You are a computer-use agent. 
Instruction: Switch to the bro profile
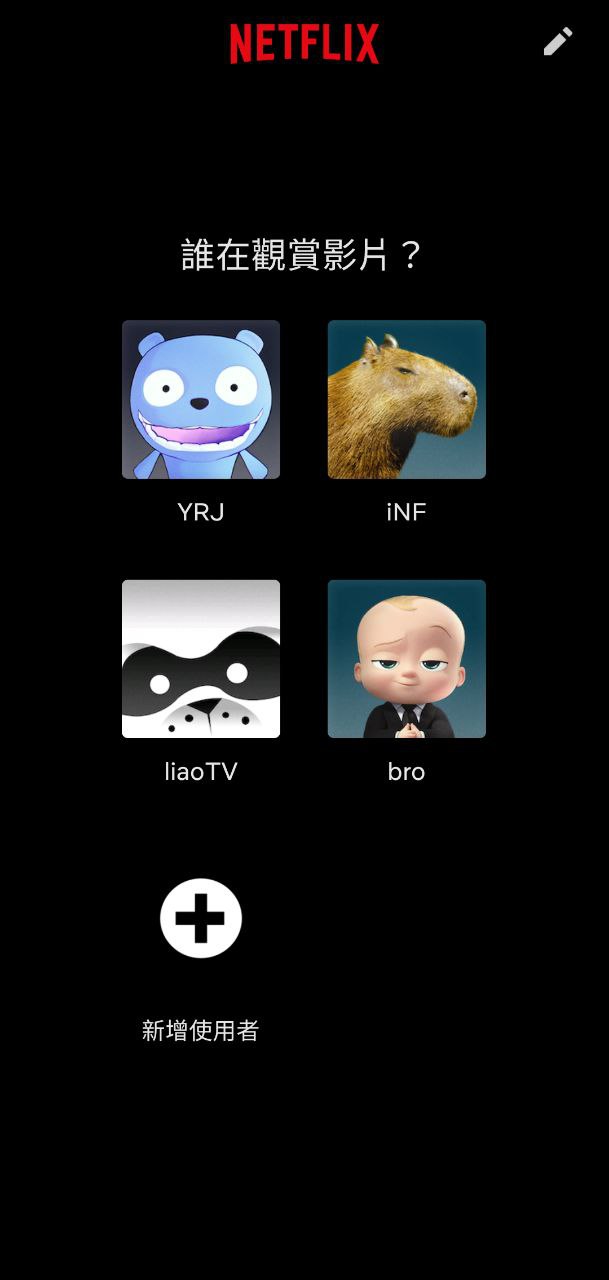(407, 659)
